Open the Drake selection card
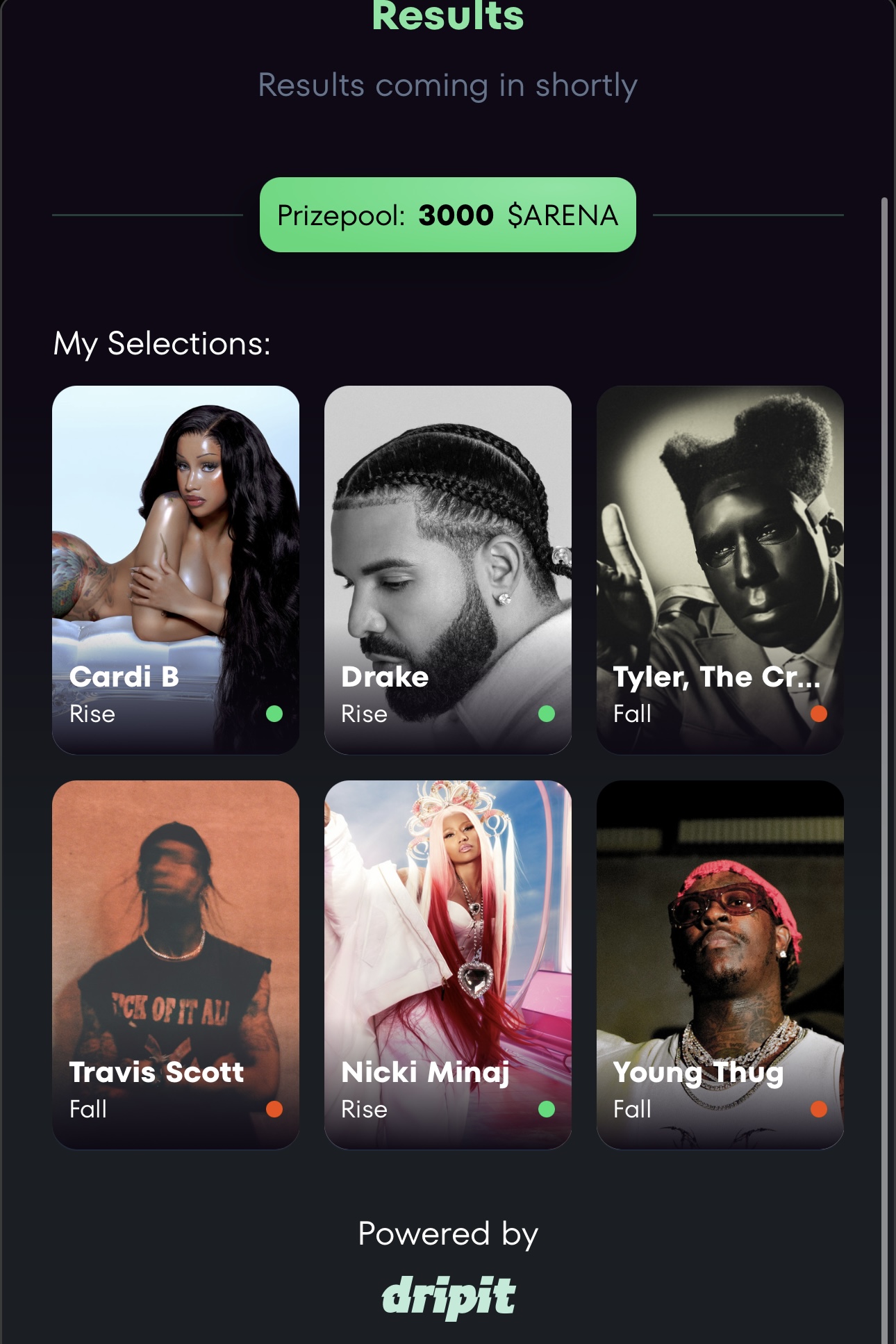Viewport: 896px width, 1344px height. tap(448, 570)
